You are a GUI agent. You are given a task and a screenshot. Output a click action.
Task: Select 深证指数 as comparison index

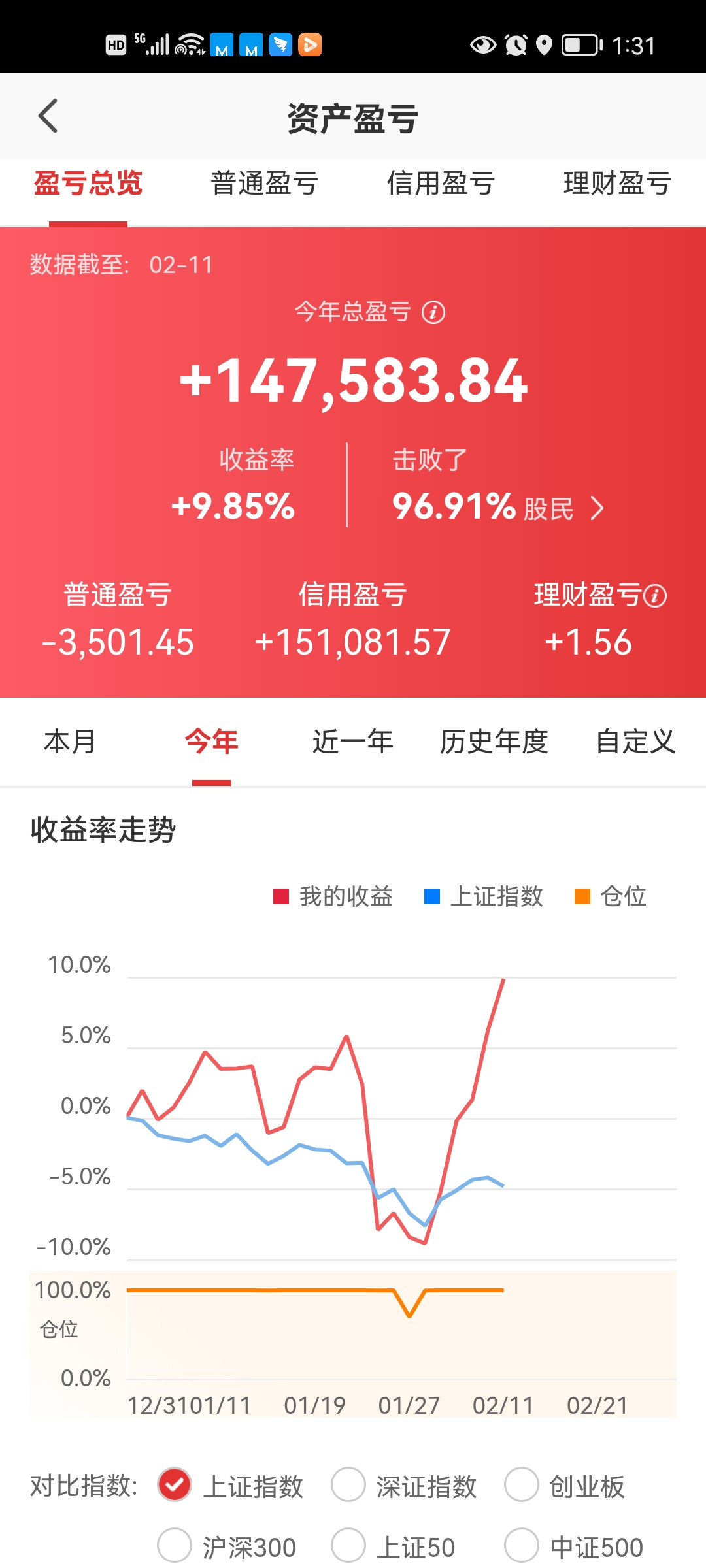pyautogui.click(x=348, y=1486)
